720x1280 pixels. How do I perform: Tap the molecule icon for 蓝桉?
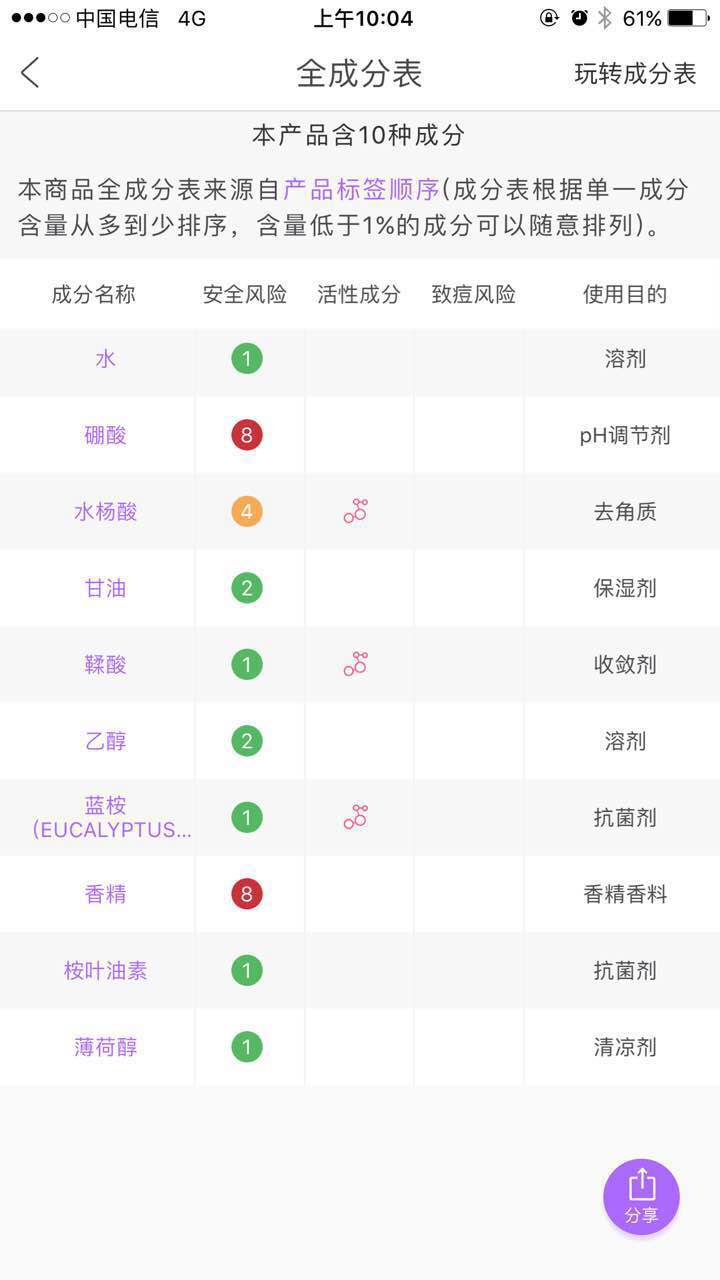357,817
